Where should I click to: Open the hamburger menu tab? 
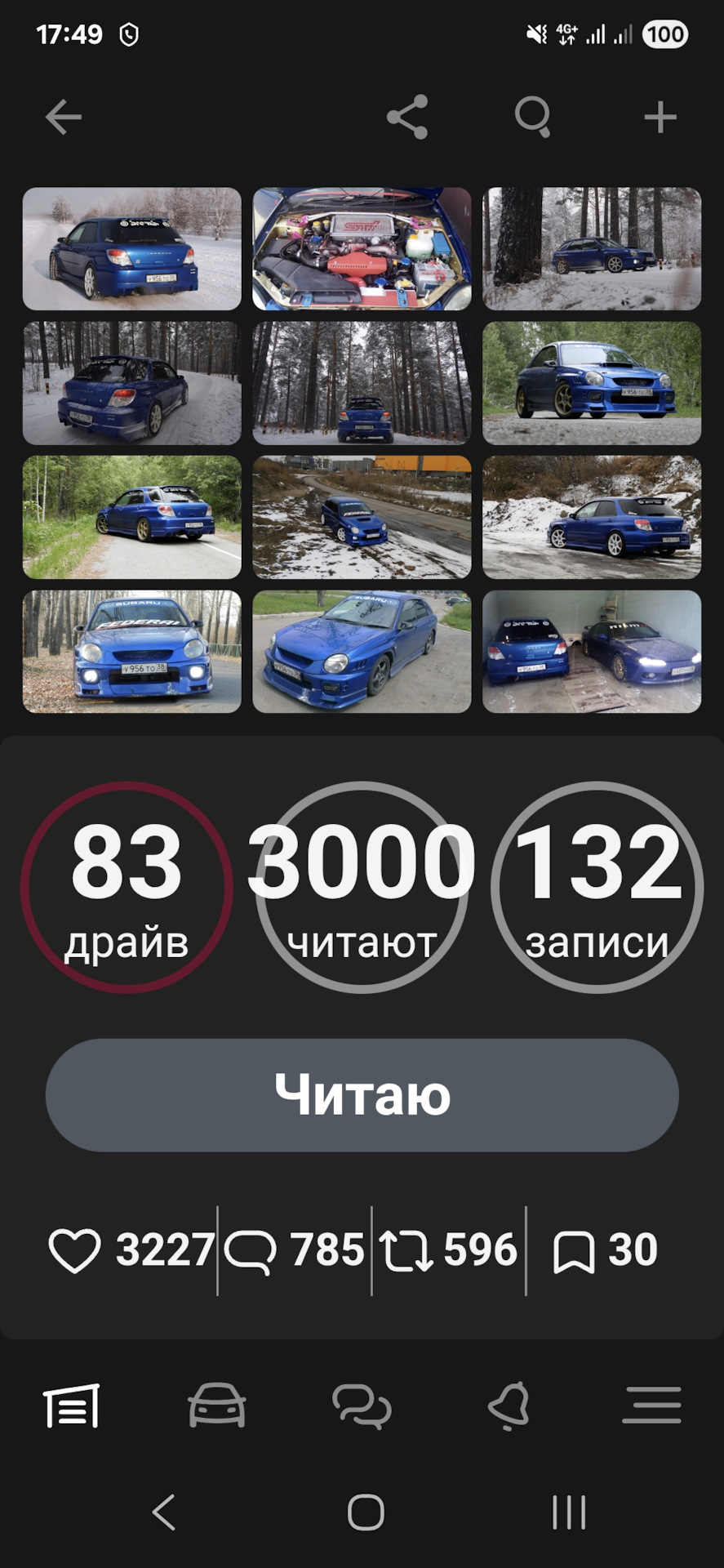point(651,1405)
